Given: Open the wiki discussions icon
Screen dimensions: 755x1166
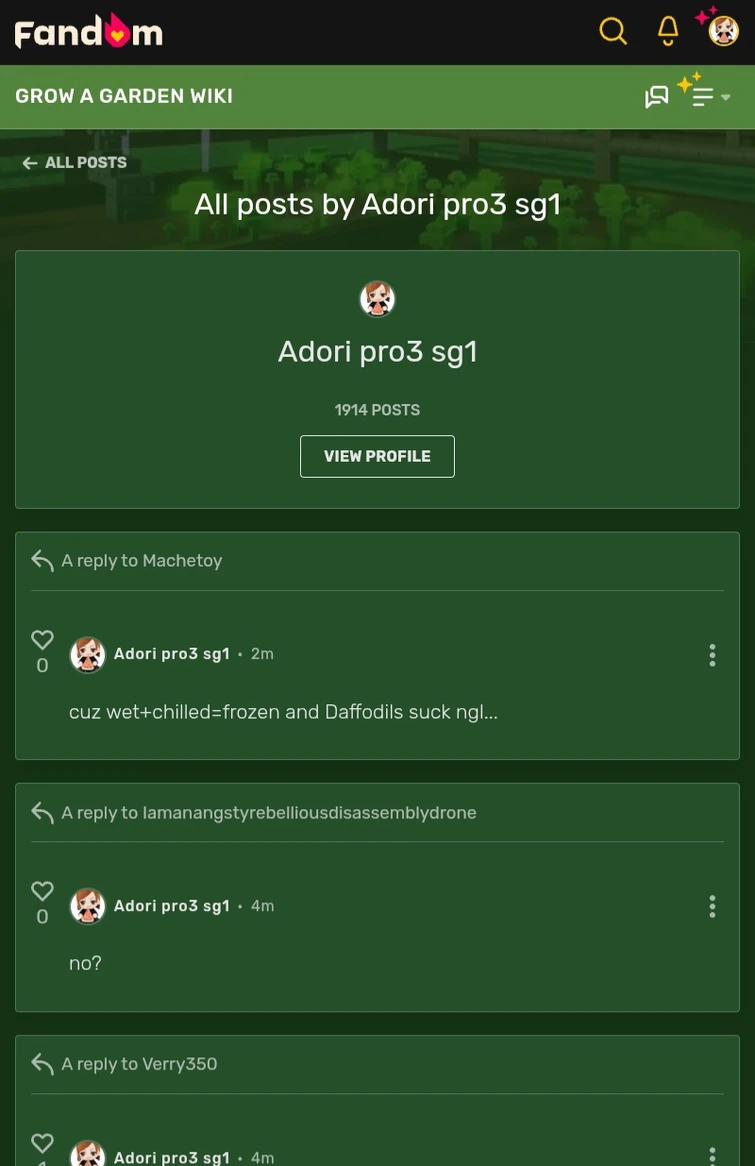Looking at the screenshot, I should pyautogui.click(x=656, y=97).
